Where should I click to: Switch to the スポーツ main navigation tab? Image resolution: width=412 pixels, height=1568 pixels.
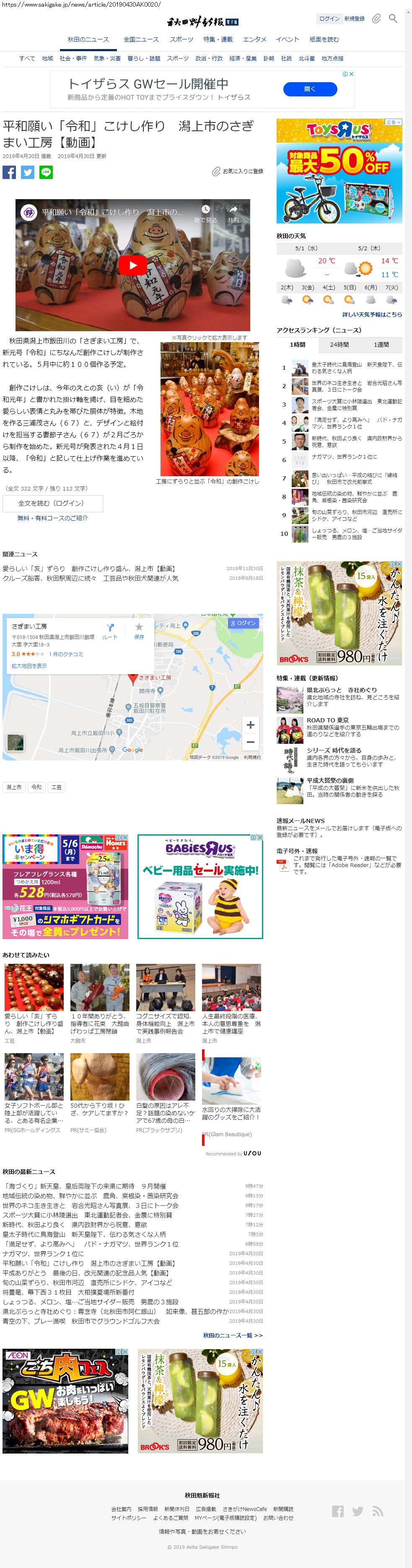click(x=181, y=39)
